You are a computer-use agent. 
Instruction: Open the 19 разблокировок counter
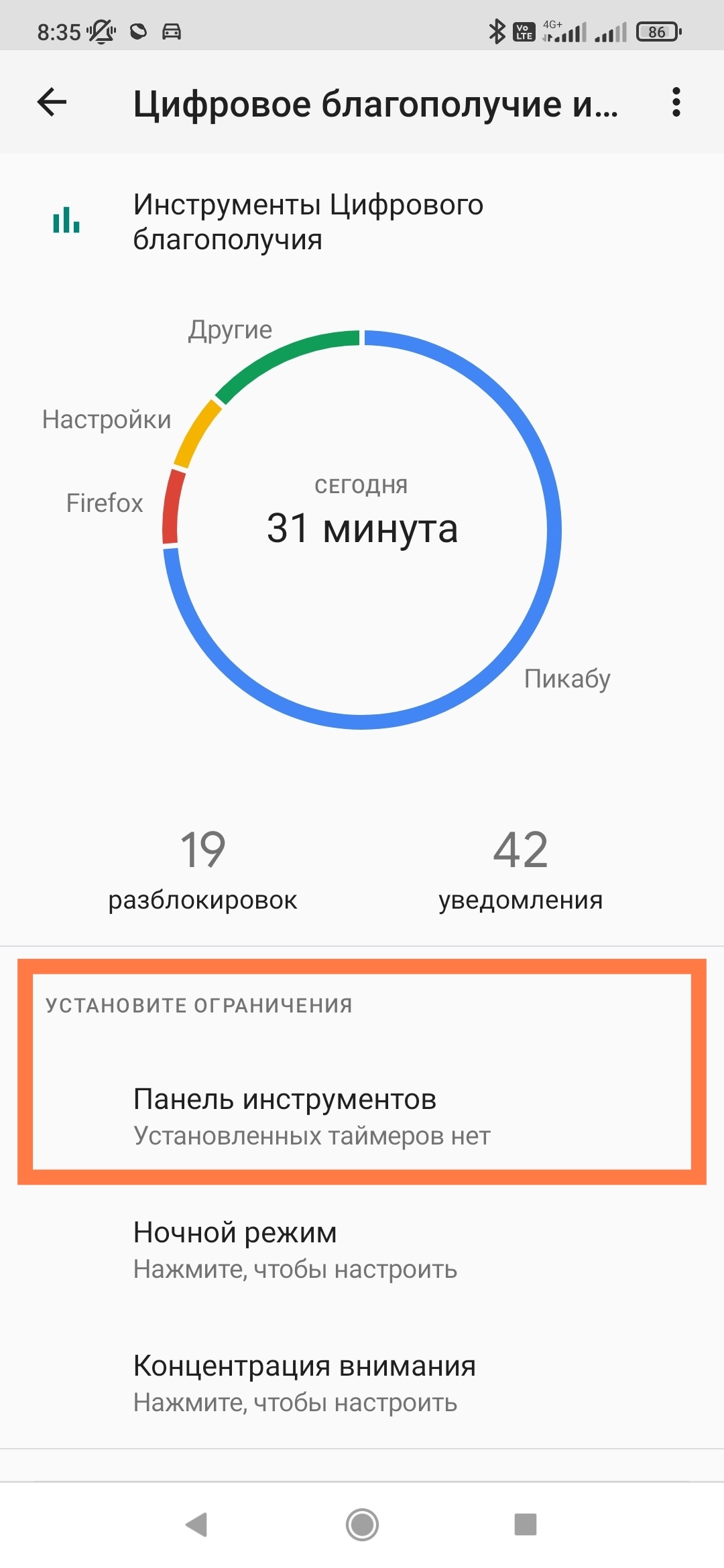click(x=202, y=869)
